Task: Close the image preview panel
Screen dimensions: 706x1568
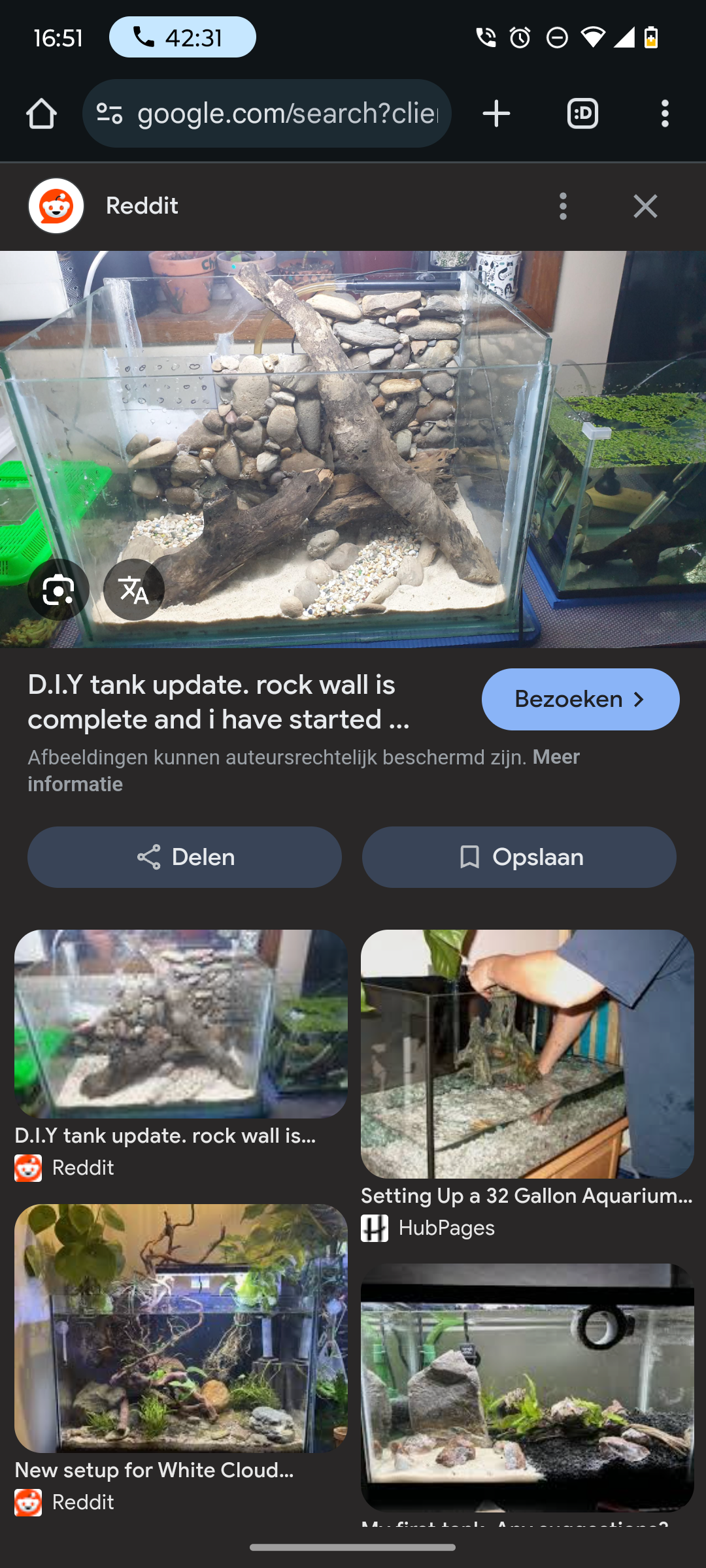Action: (645, 206)
